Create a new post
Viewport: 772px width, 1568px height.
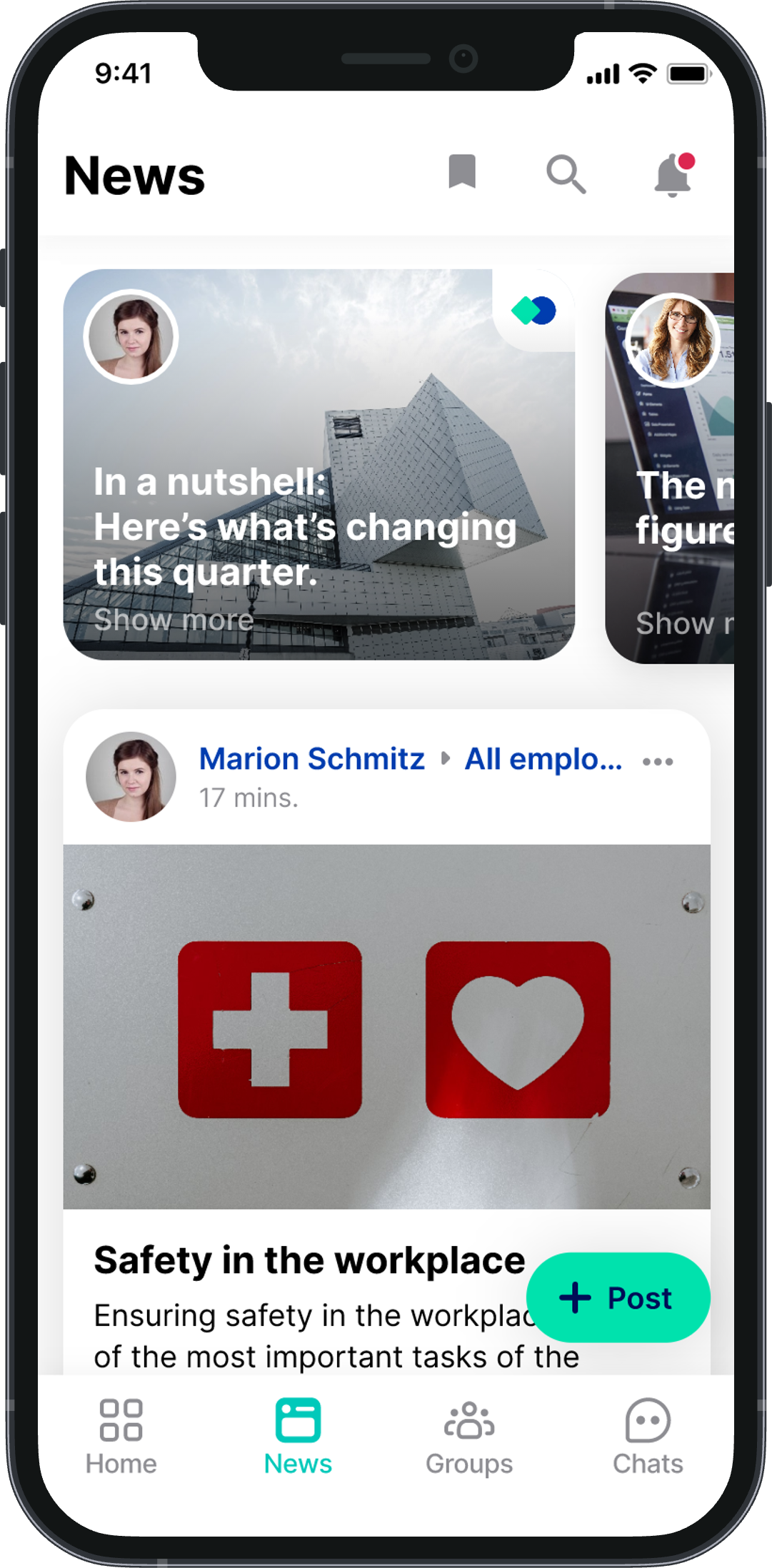tap(618, 1297)
